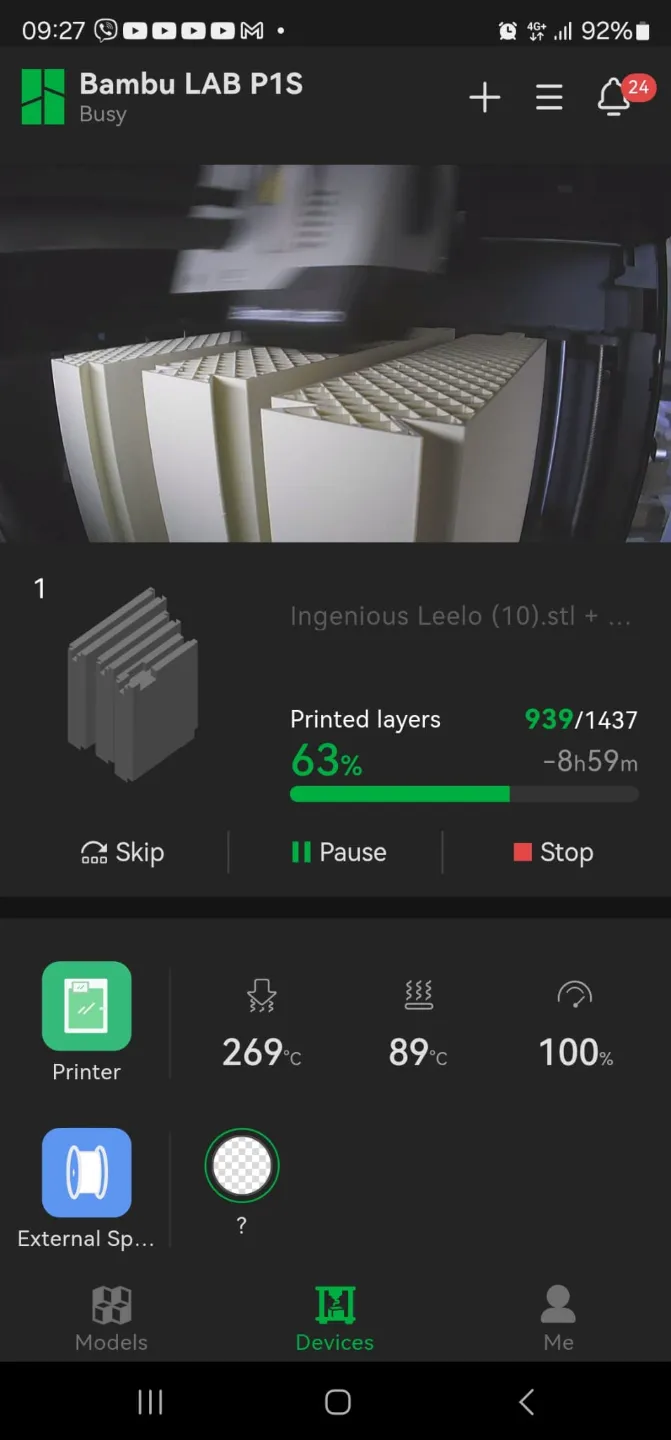Open the hamburger menu
Screen dimensions: 671x1440
(x=549, y=97)
